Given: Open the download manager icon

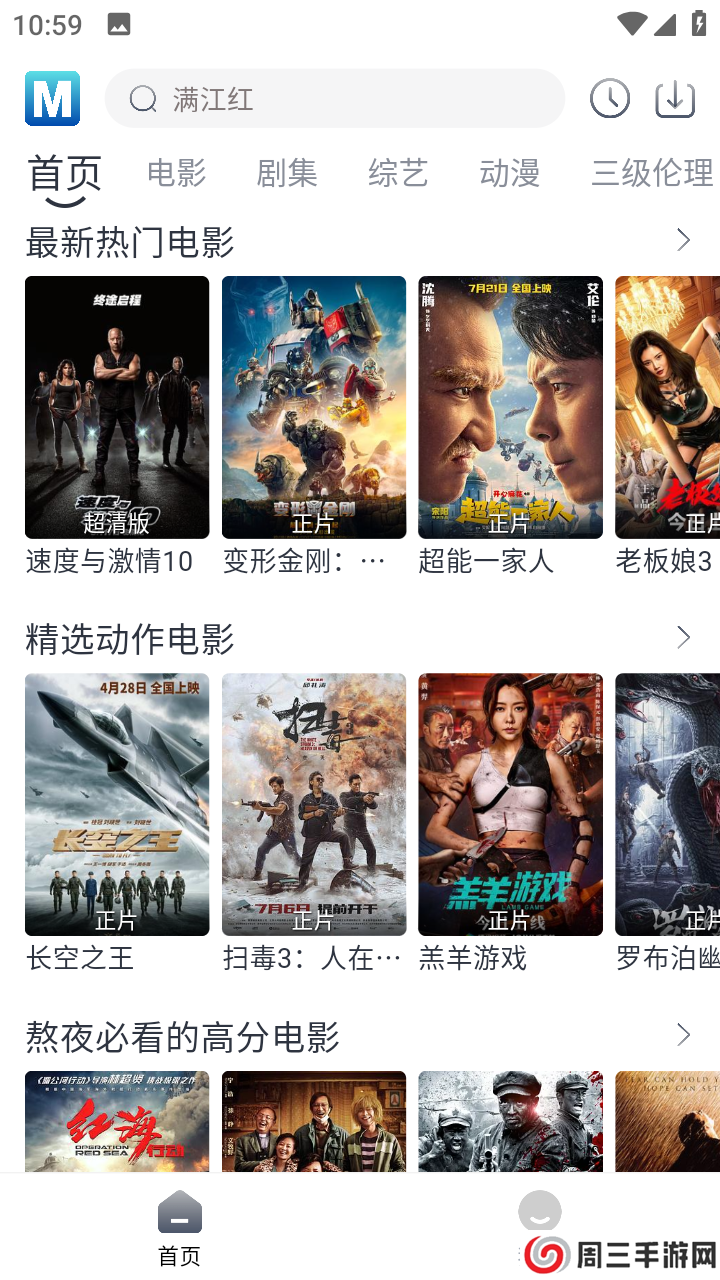Looking at the screenshot, I should (x=674, y=99).
